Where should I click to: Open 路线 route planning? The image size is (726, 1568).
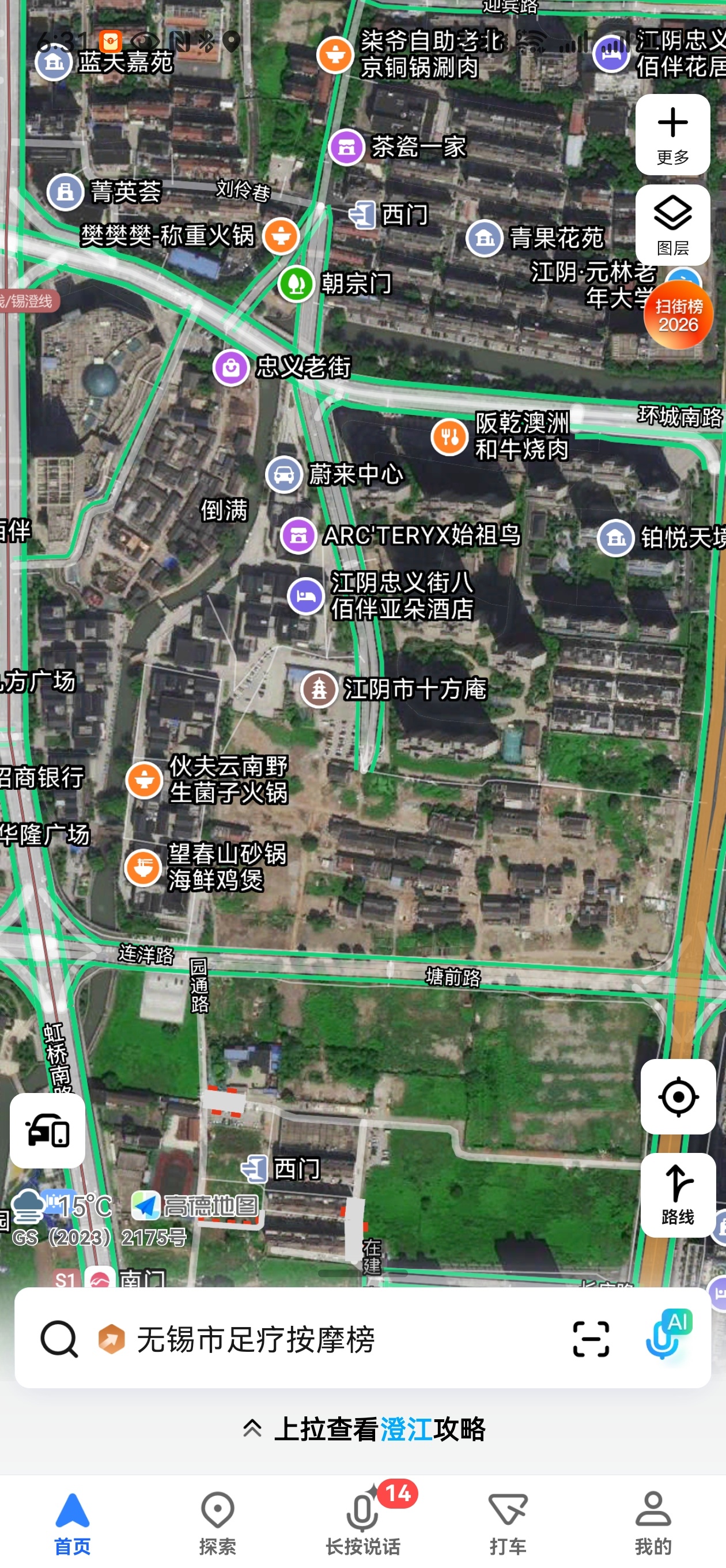678,1194
